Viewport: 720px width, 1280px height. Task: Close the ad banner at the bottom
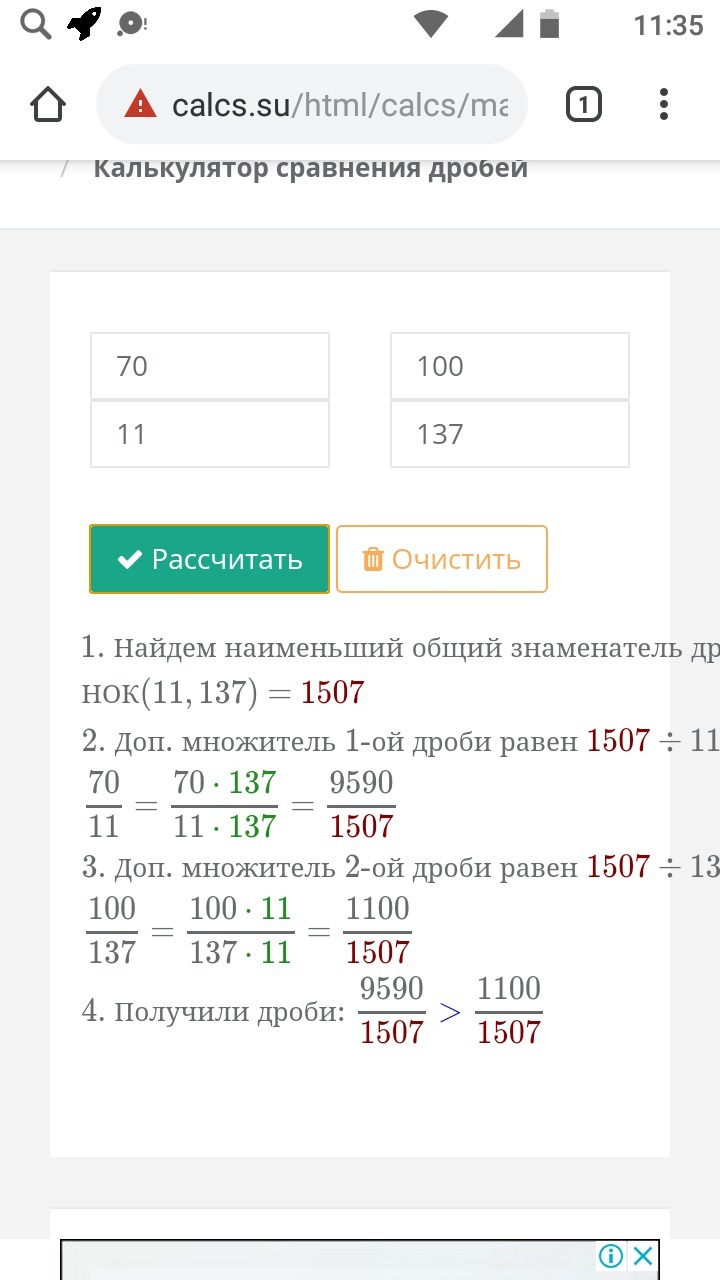pyautogui.click(x=644, y=1255)
